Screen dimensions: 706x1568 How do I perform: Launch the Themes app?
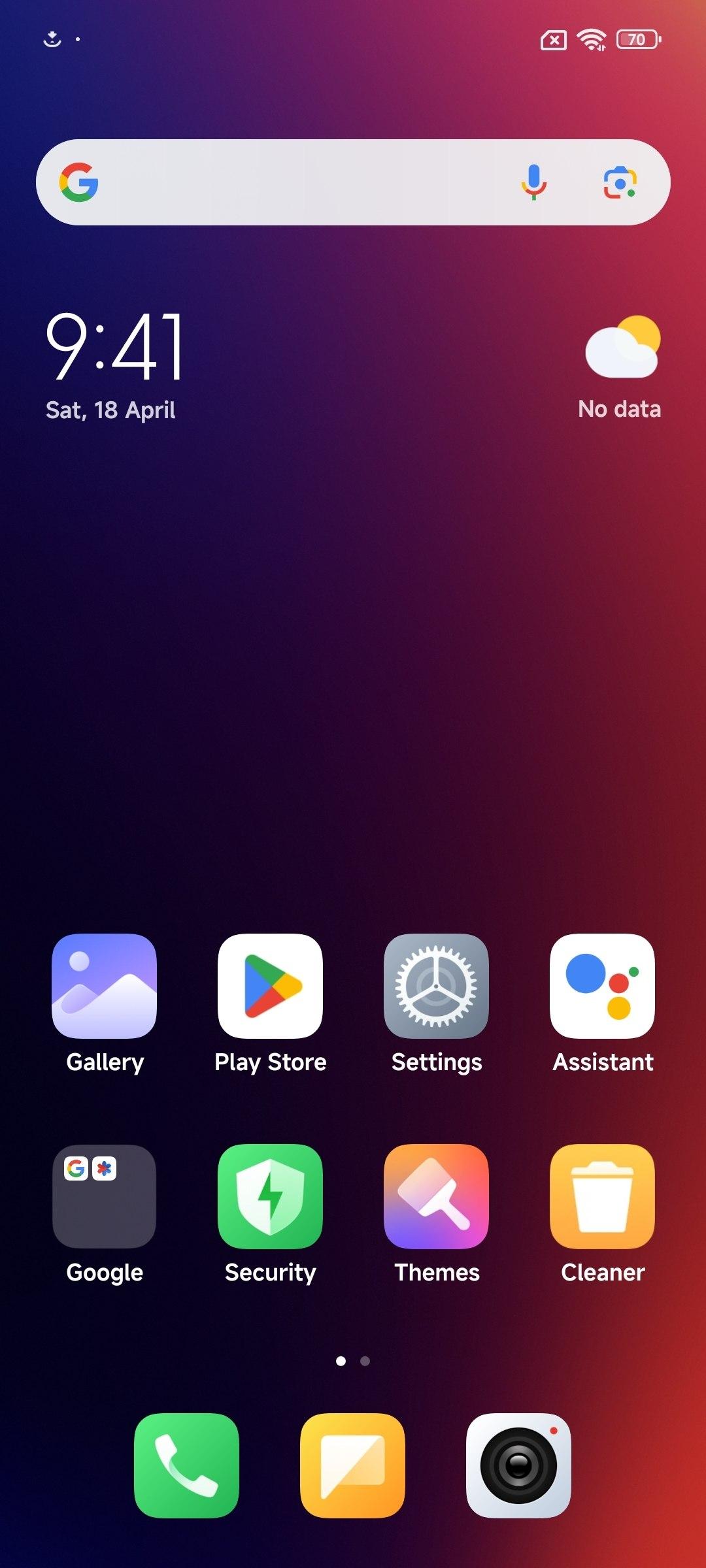coord(436,1196)
